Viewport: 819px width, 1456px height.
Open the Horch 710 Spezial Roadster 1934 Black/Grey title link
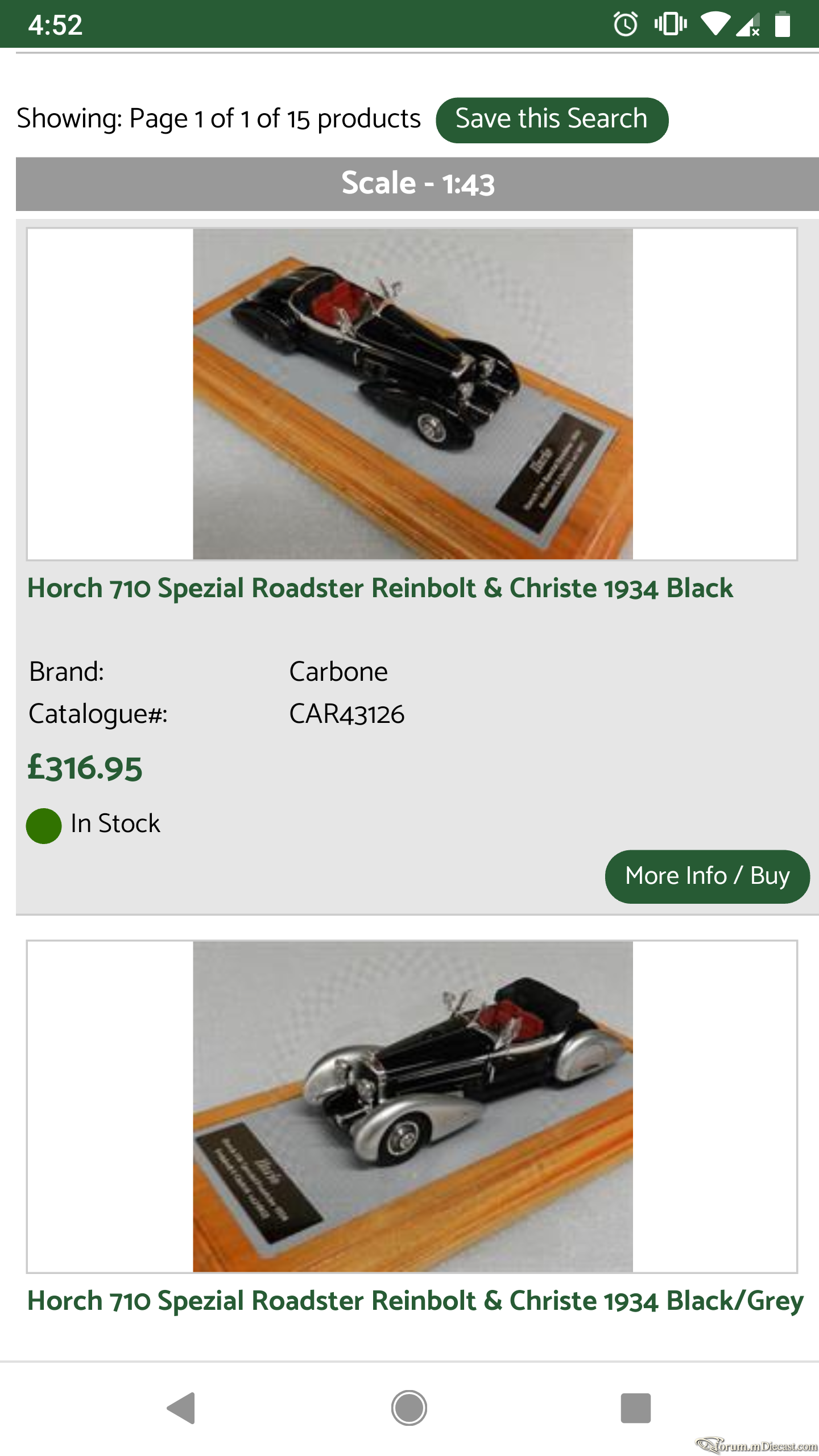pos(415,1301)
